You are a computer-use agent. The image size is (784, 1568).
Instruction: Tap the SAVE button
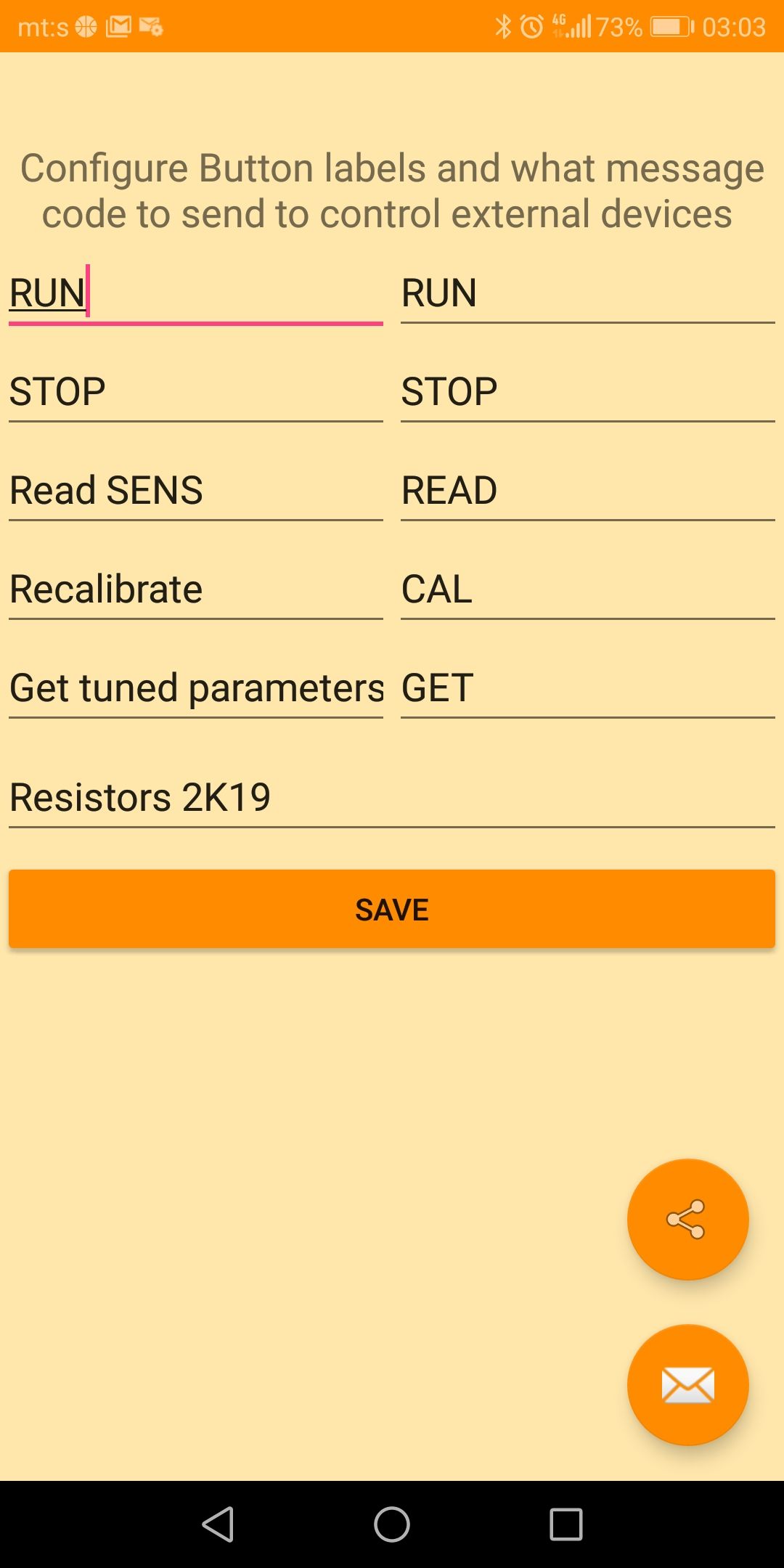(392, 909)
